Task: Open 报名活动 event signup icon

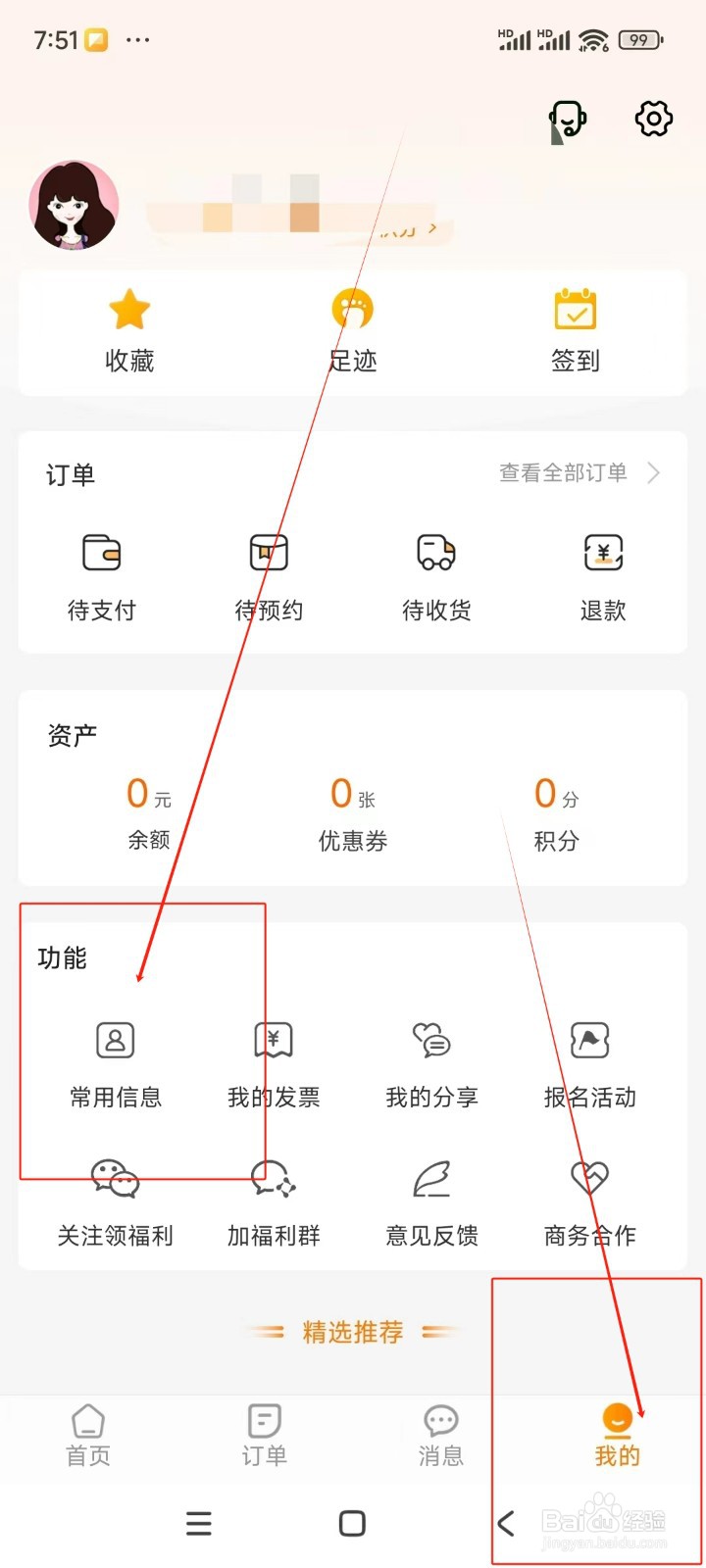Action: click(588, 1063)
